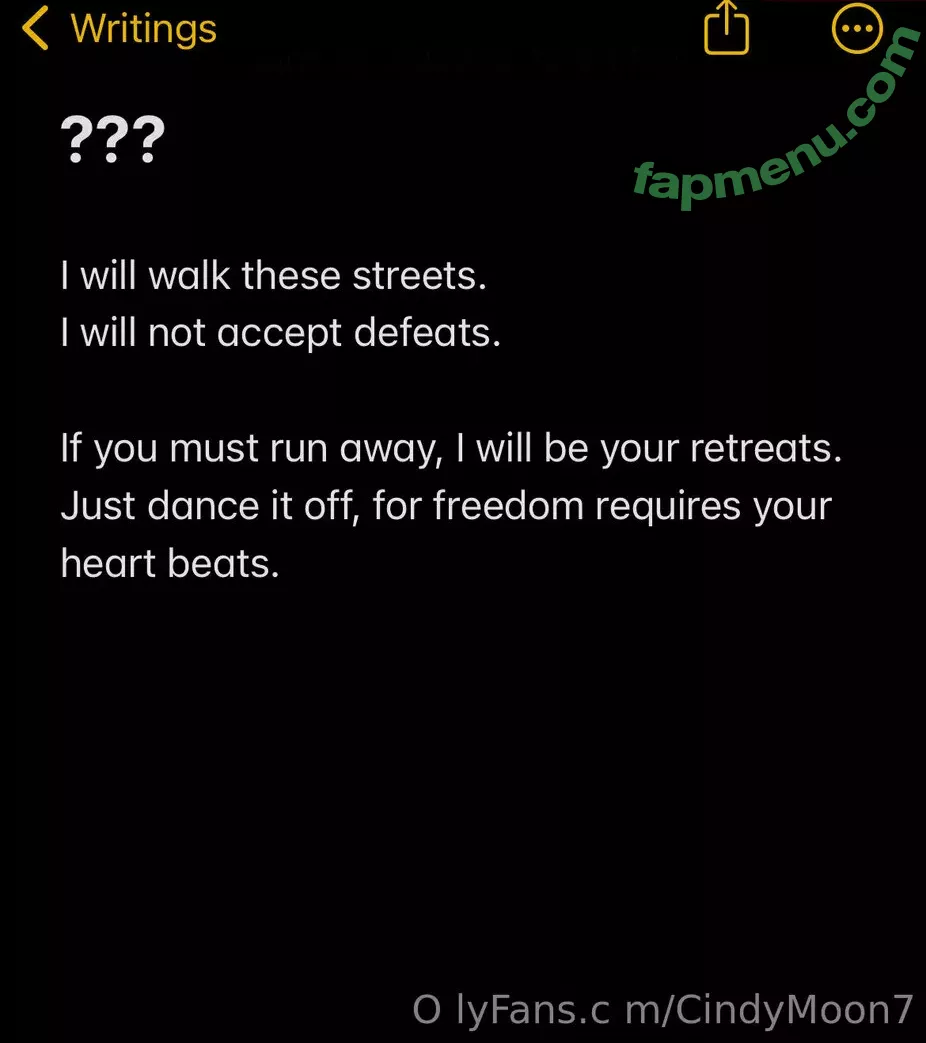Viewport: 926px width, 1043px height.
Task: Open the more options menu
Action: [x=857, y=29]
